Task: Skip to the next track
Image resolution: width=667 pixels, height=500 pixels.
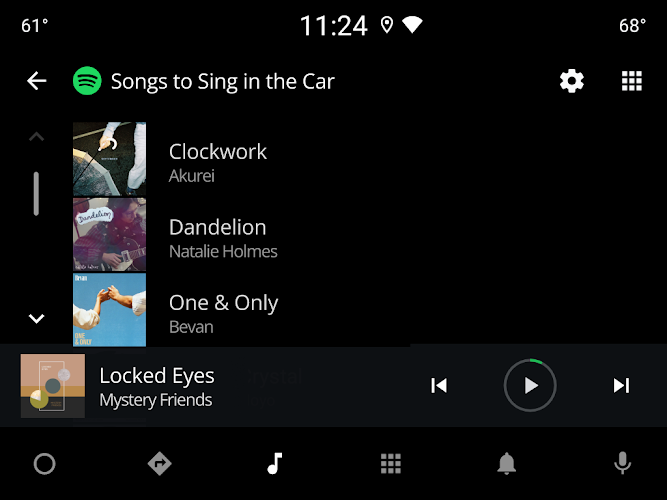Action: click(621, 386)
